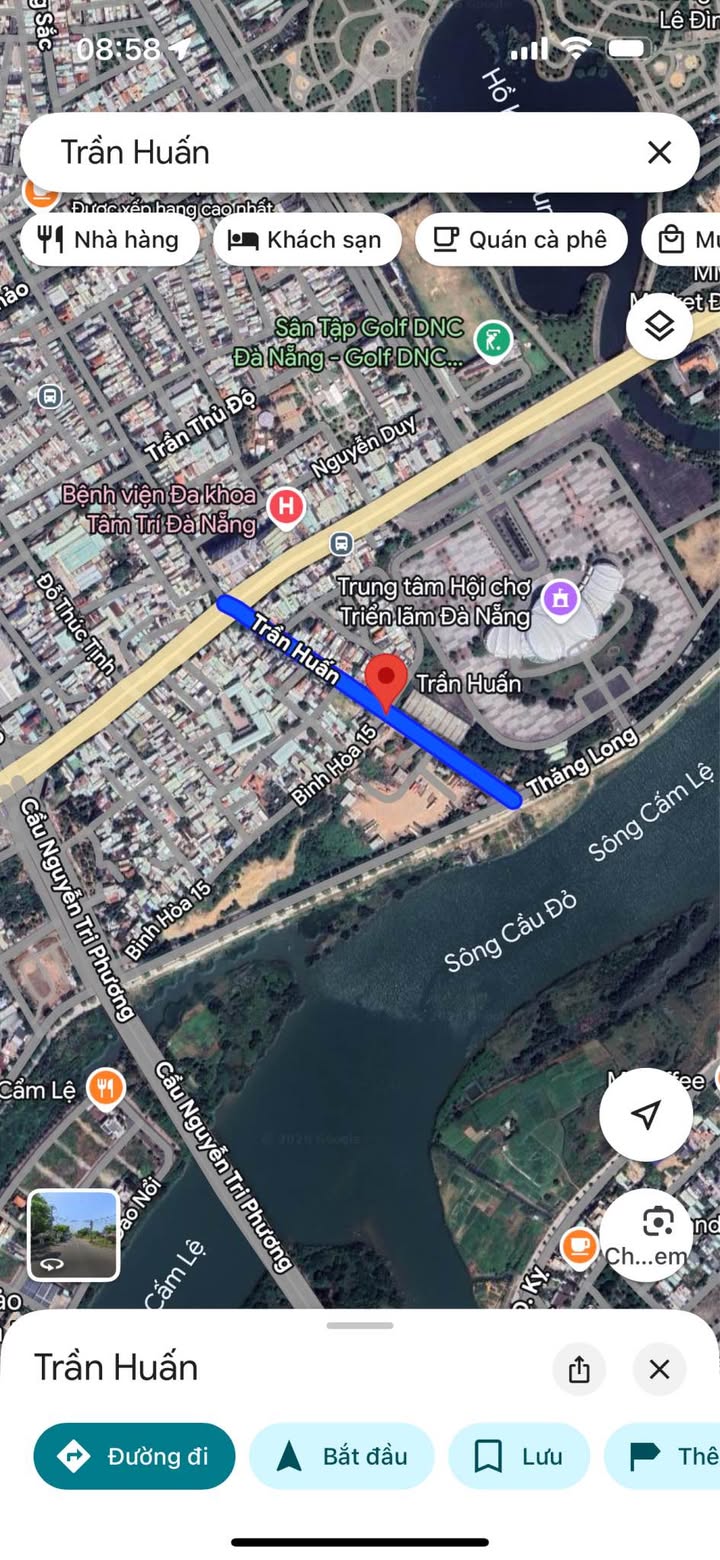
Task: Start navigation with Bắt đầu
Action: coord(342,1456)
